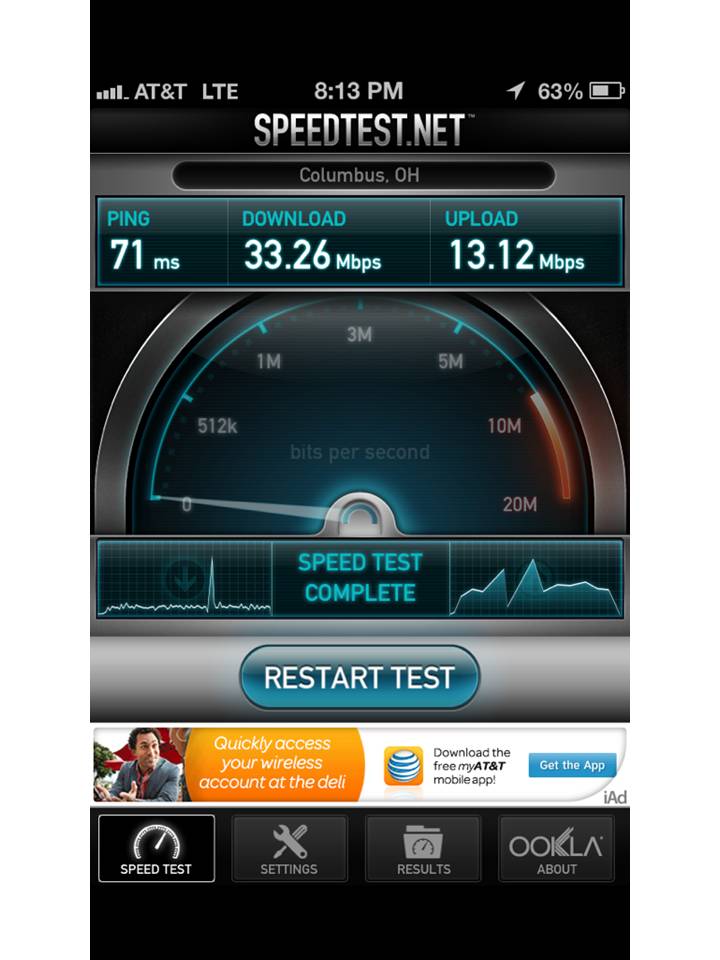
Task: Restart the speed test
Action: coord(359,677)
